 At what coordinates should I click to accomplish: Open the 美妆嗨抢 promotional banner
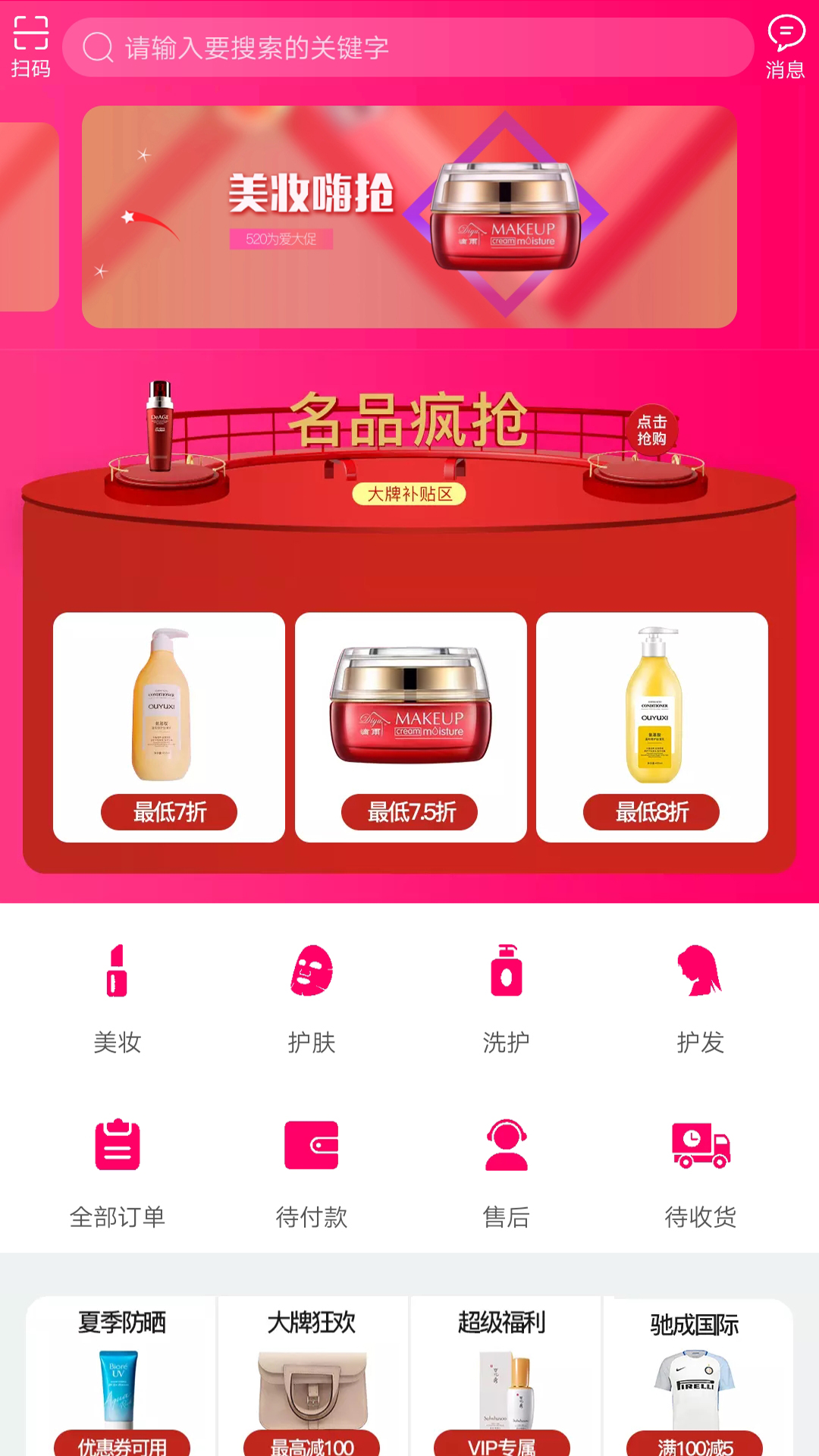click(x=409, y=217)
